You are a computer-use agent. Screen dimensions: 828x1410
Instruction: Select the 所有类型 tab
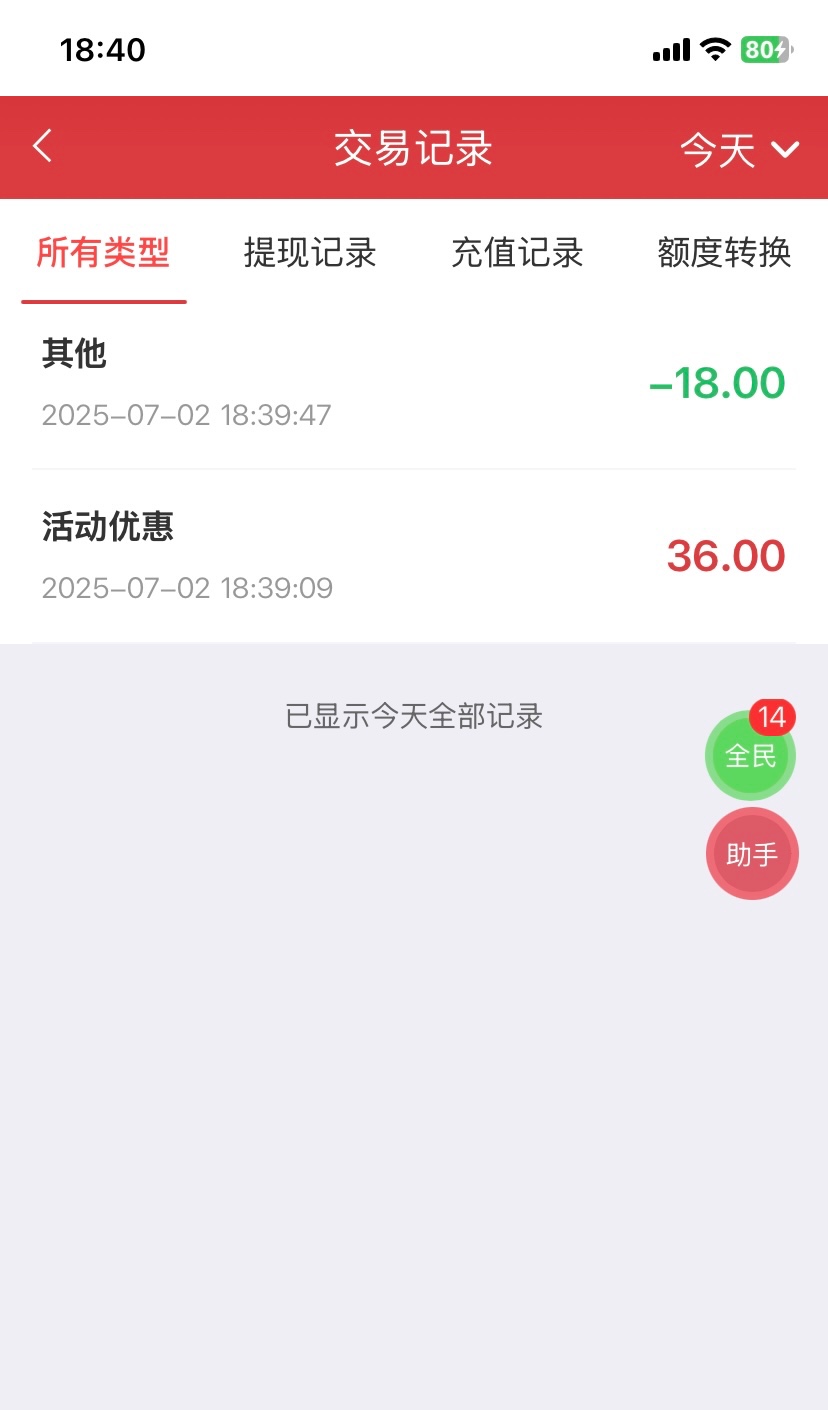(103, 253)
